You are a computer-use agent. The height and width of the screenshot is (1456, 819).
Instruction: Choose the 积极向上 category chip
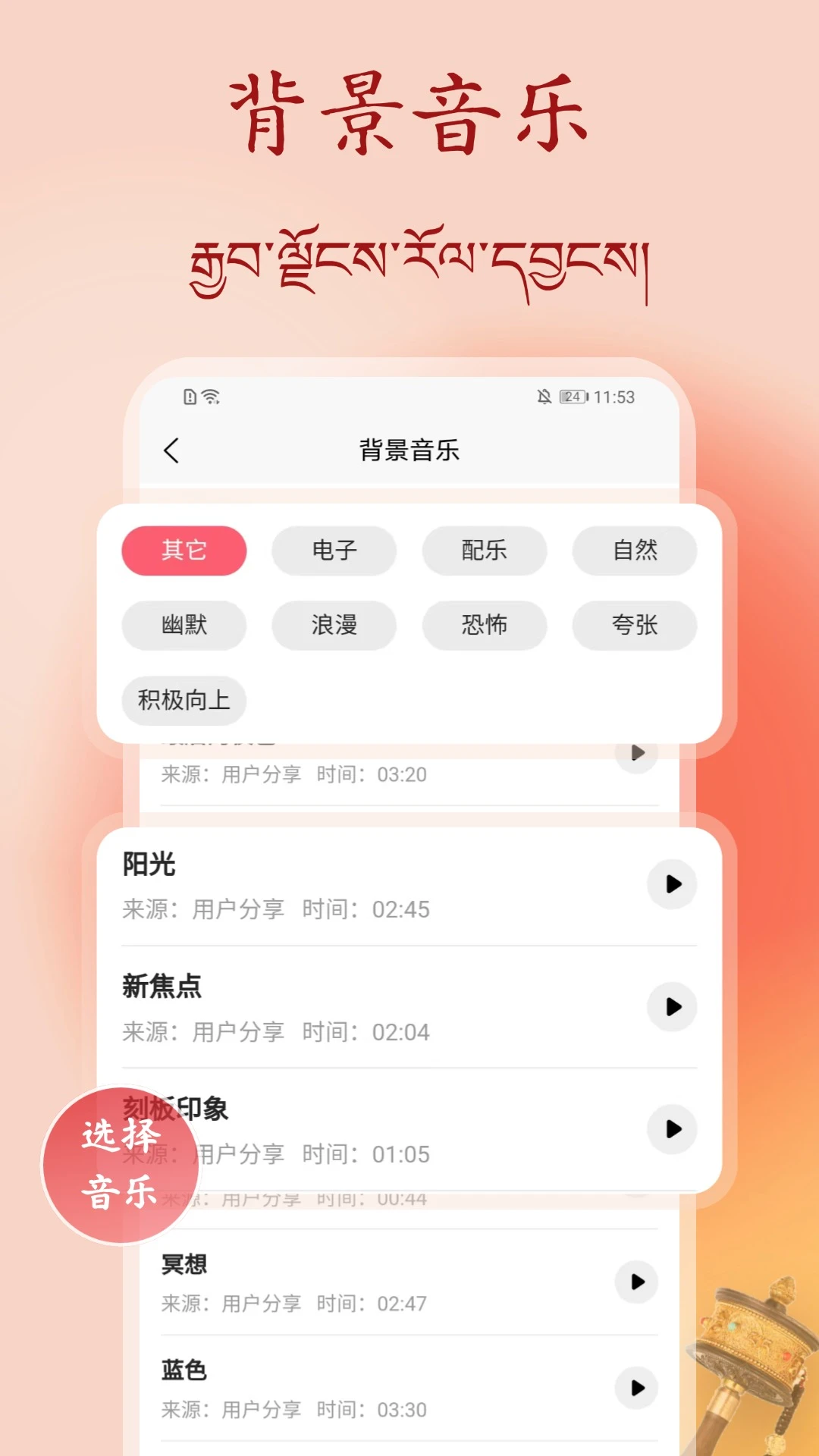[184, 701]
